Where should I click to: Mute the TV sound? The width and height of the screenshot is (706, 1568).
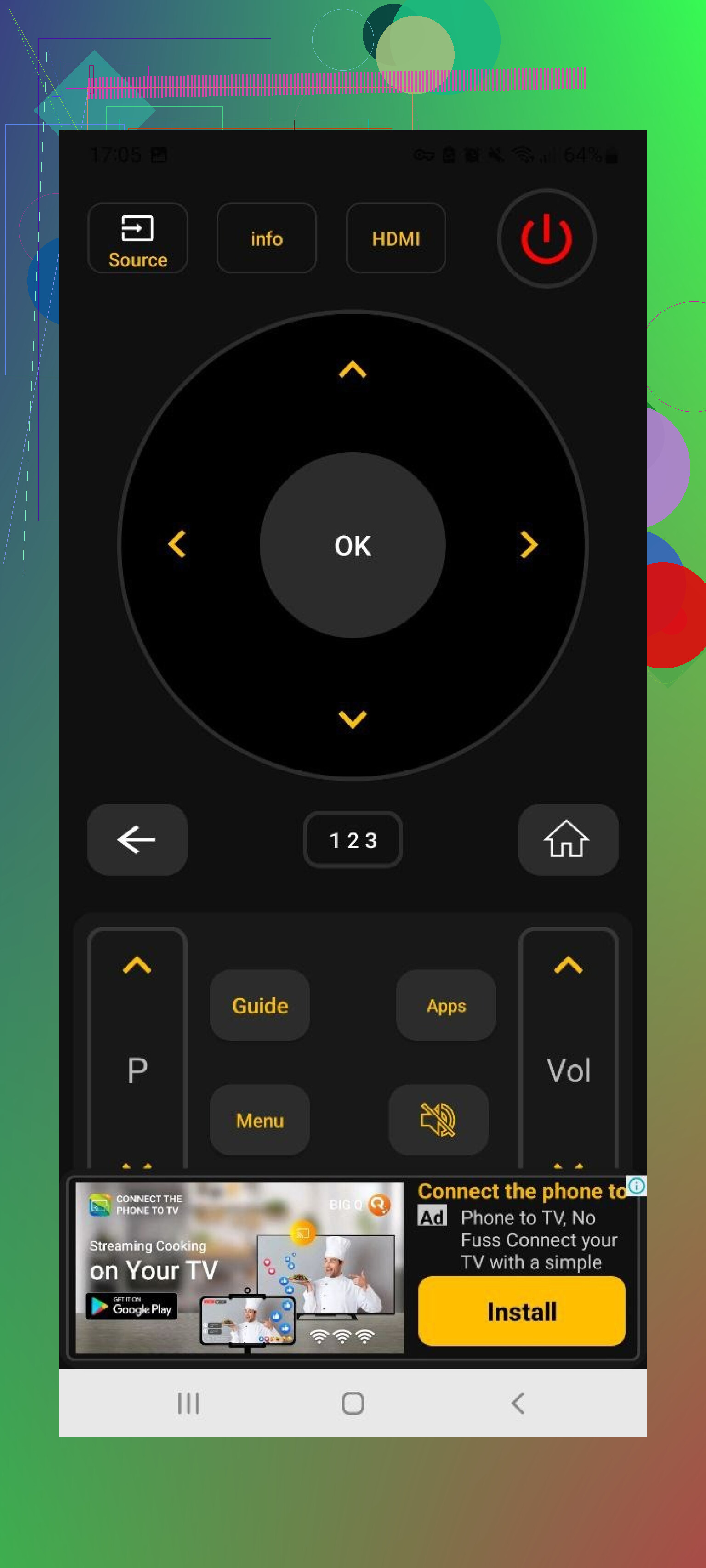(x=438, y=1120)
